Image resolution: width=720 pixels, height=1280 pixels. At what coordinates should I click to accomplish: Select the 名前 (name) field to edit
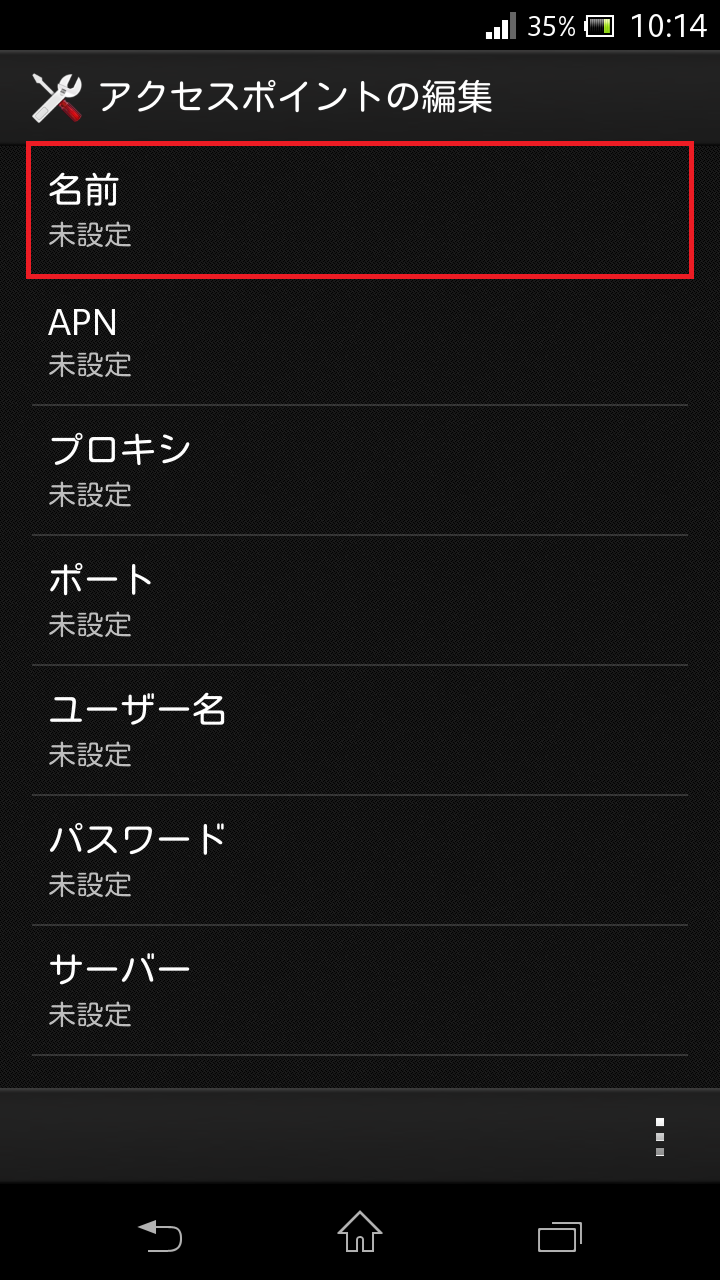(360, 210)
